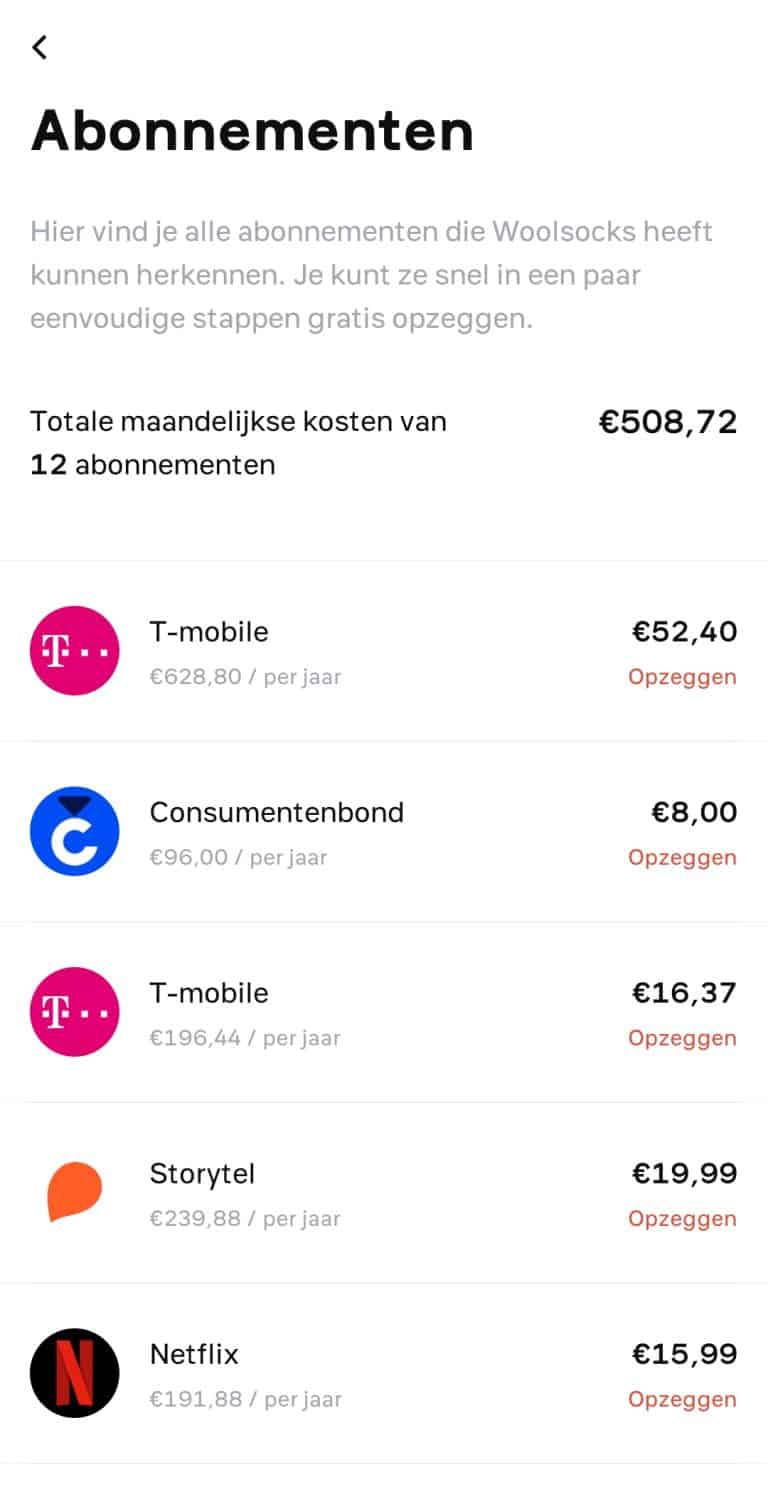
Task: Select the Storytel logo icon
Action: click(x=75, y=1192)
